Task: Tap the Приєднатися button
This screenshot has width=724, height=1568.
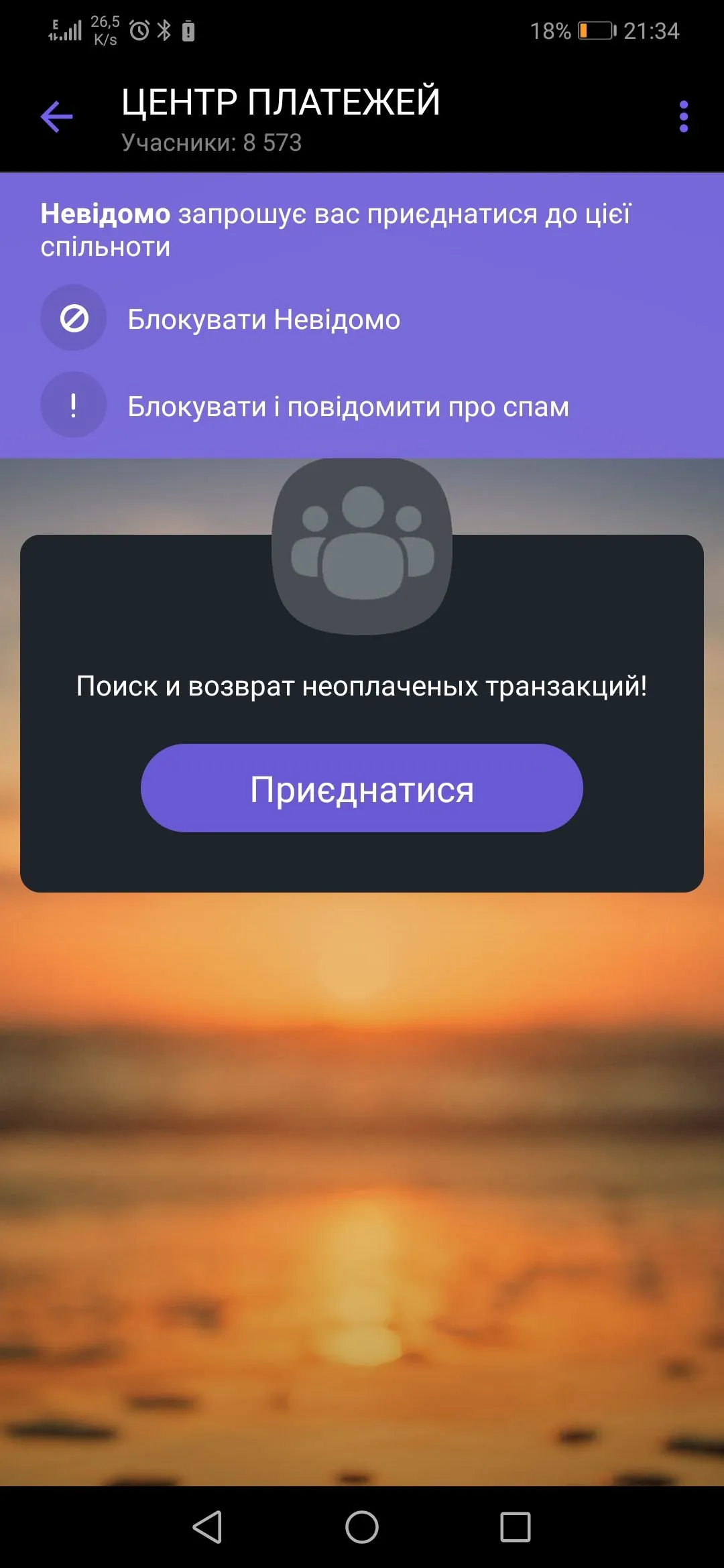Action: pyautogui.click(x=361, y=789)
